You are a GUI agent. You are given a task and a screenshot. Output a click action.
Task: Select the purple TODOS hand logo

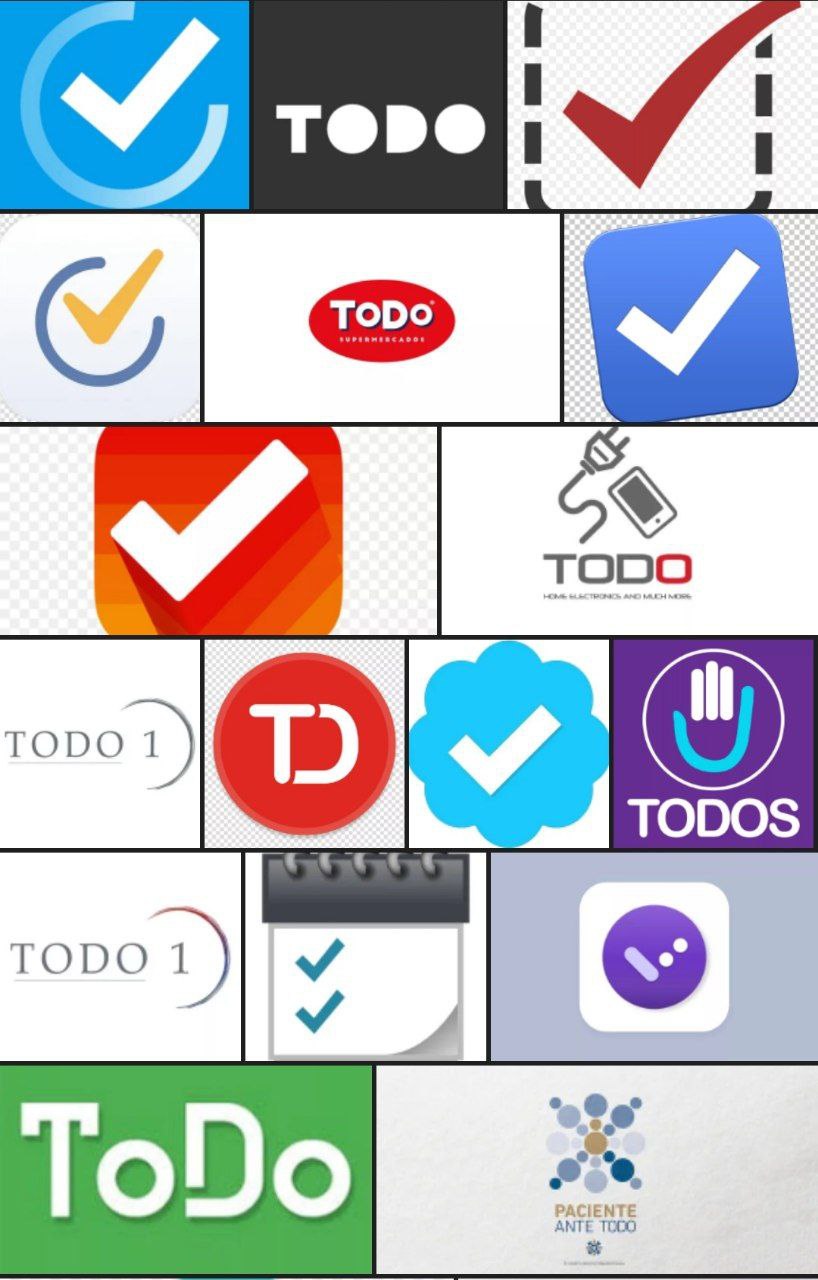(713, 744)
